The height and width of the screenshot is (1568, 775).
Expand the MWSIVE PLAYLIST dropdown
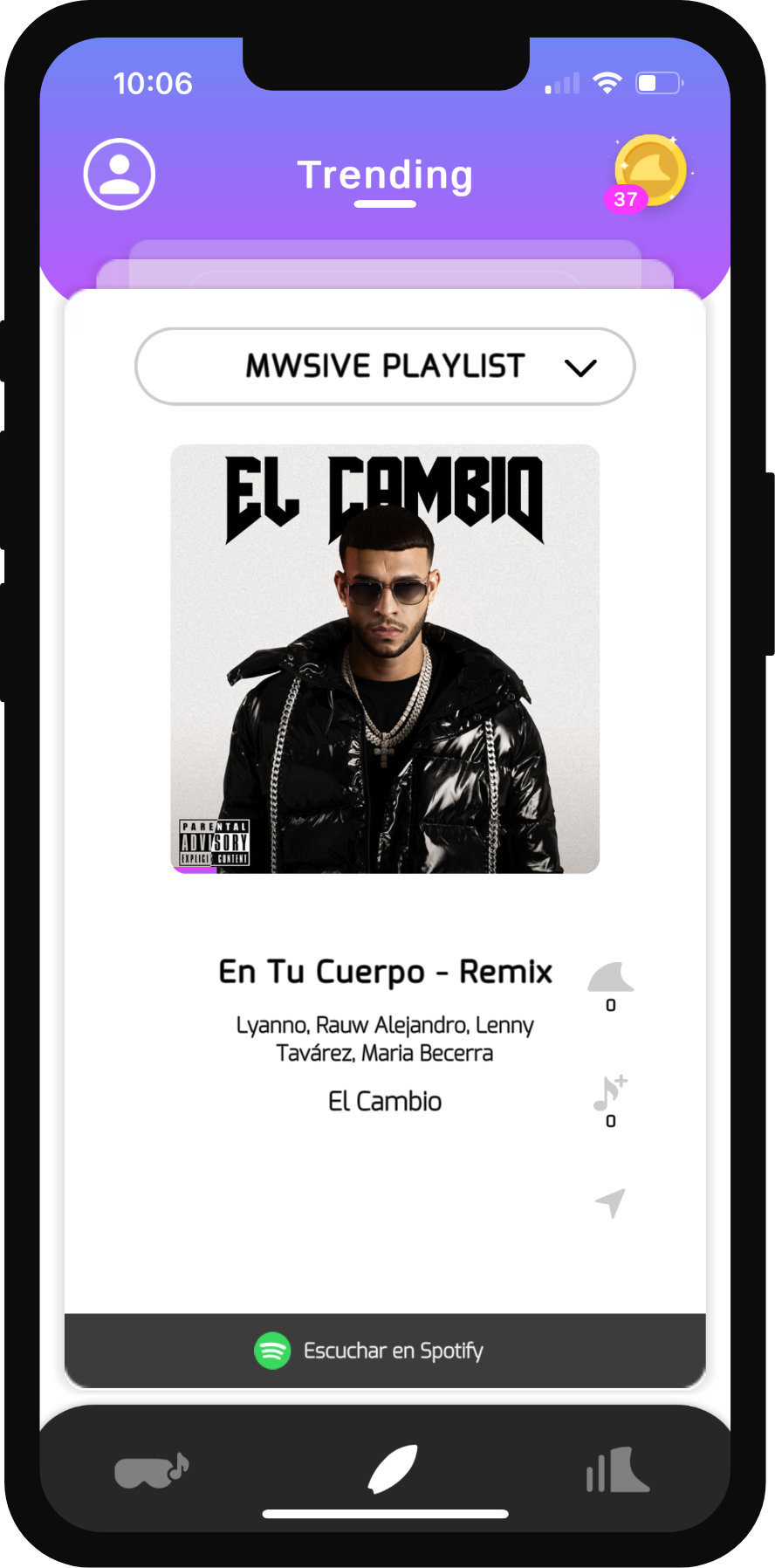(385, 367)
